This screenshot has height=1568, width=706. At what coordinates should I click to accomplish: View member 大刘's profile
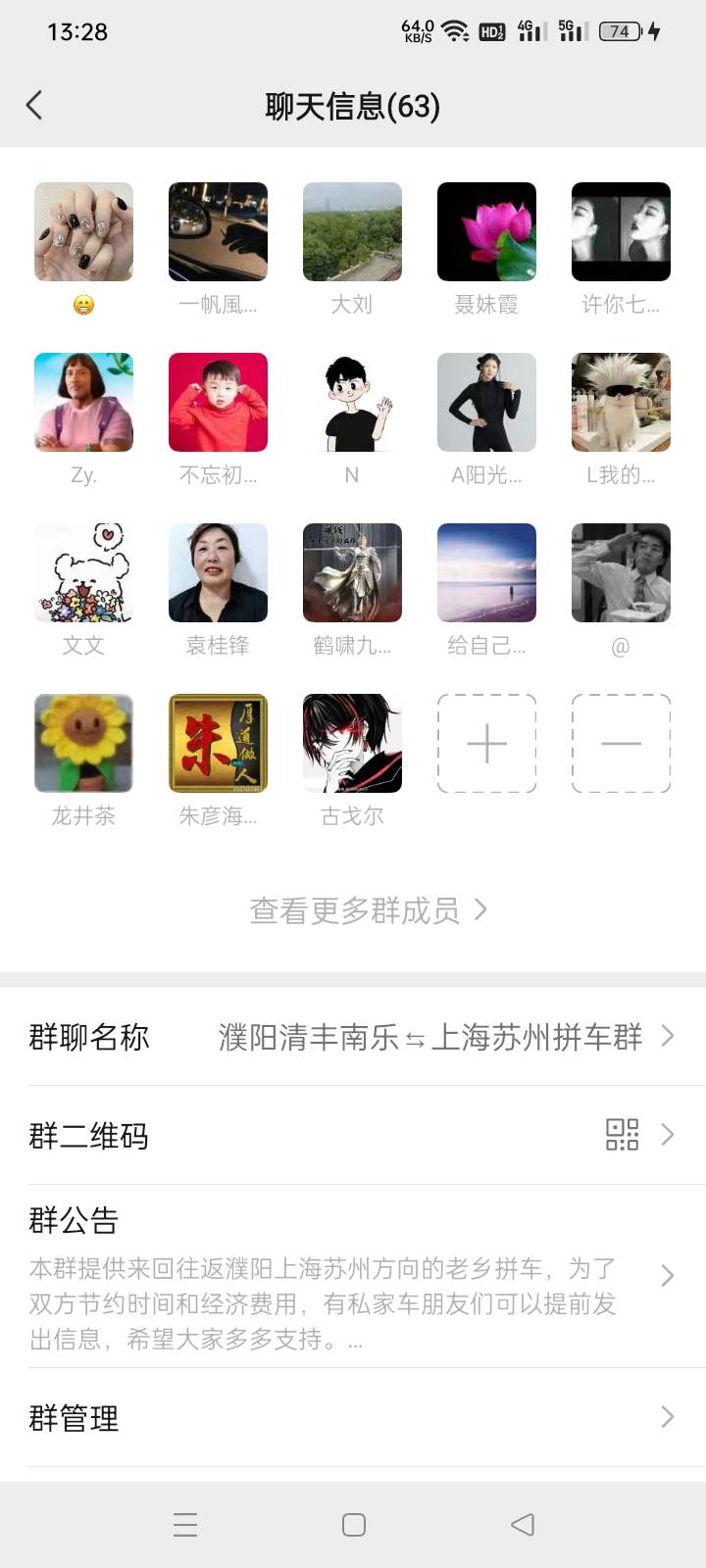click(x=352, y=231)
